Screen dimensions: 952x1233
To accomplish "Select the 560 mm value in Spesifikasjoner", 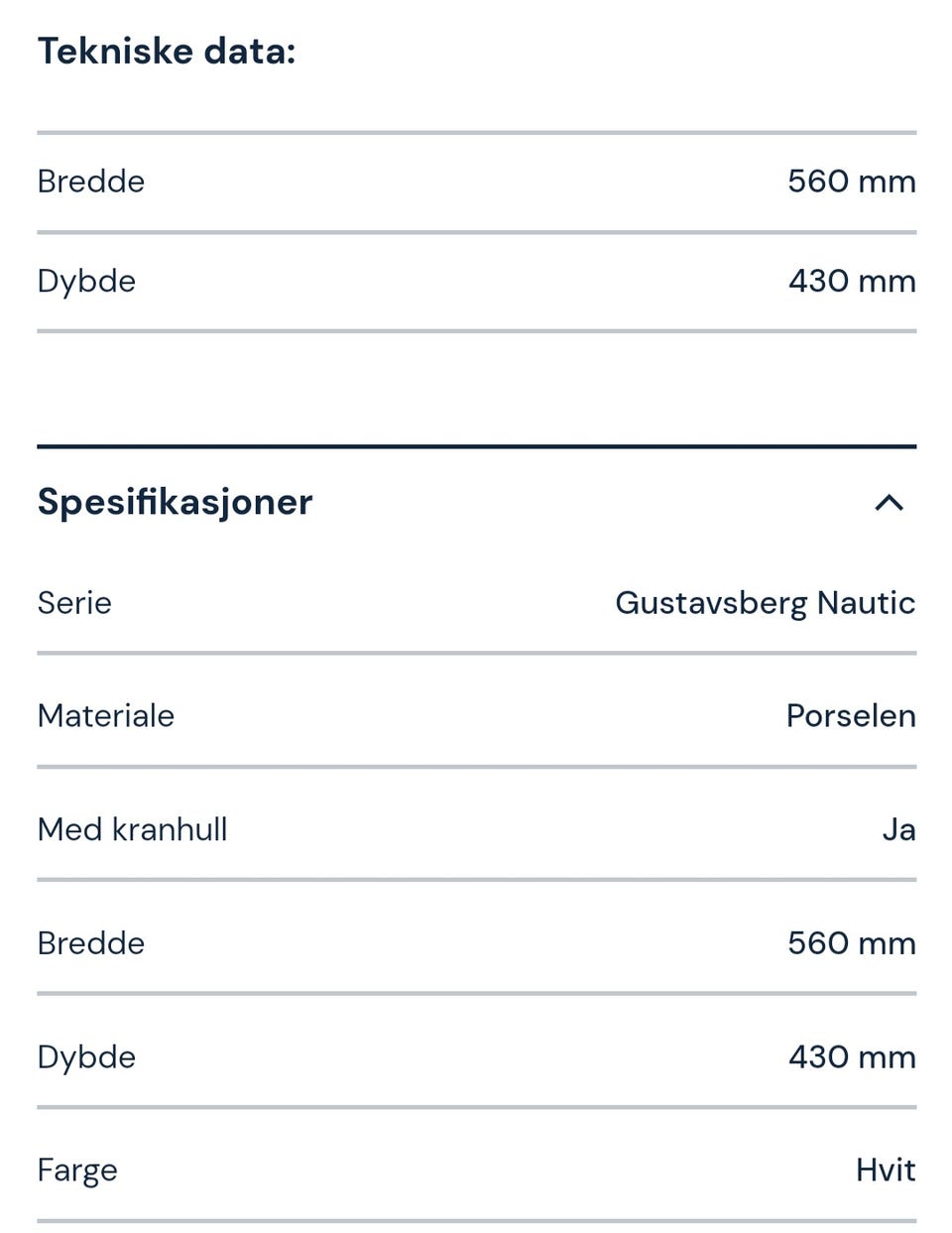I will [851, 942].
